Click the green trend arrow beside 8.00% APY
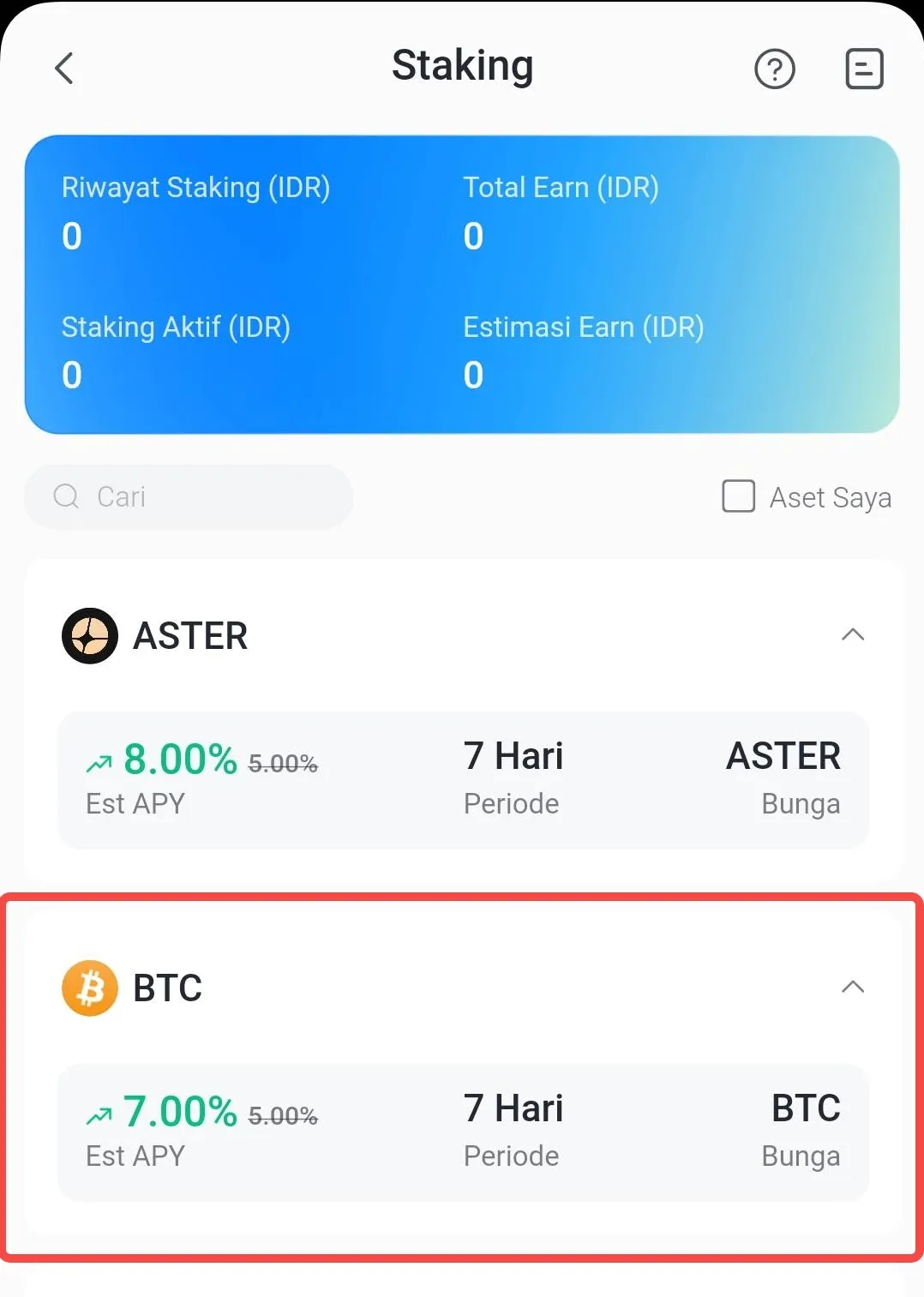Image resolution: width=924 pixels, height=1297 pixels. (x=99, y=760)
